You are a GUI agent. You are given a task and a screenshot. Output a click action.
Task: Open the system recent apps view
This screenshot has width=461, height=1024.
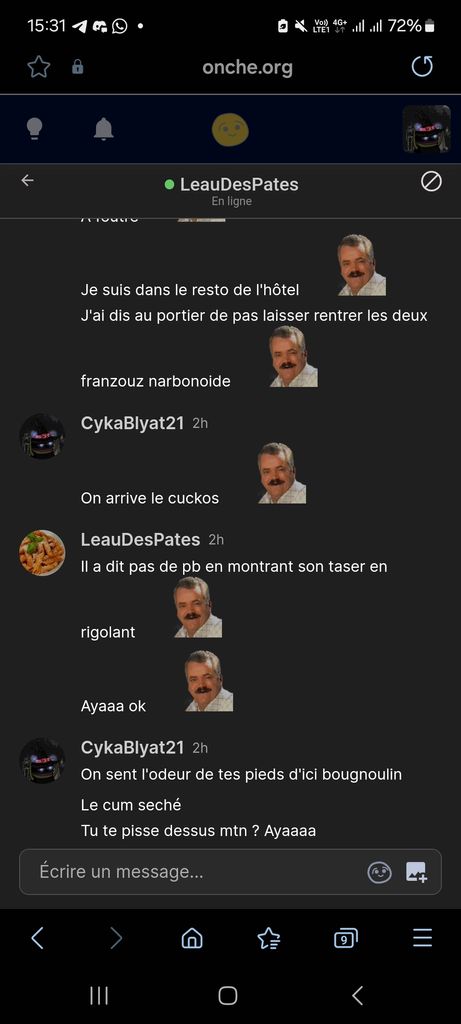[x=99, y=995]
